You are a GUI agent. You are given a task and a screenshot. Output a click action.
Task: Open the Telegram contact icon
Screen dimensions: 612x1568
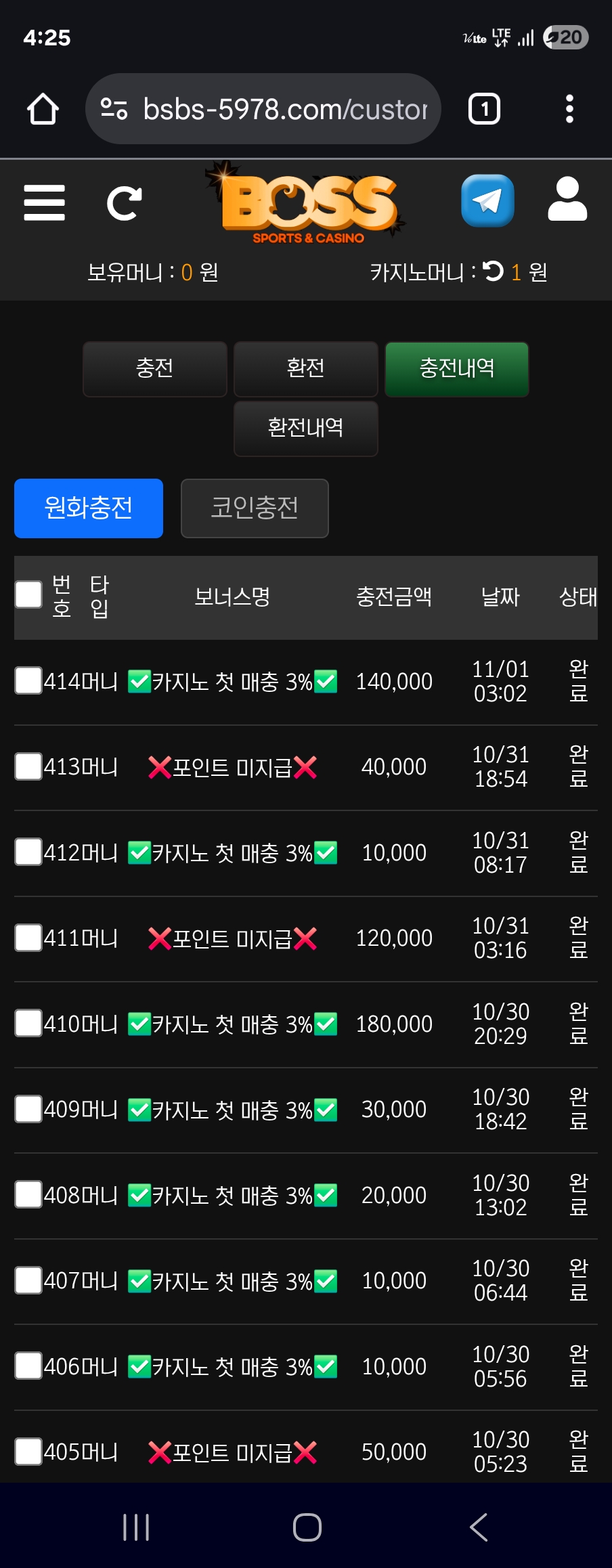[487, 200]
